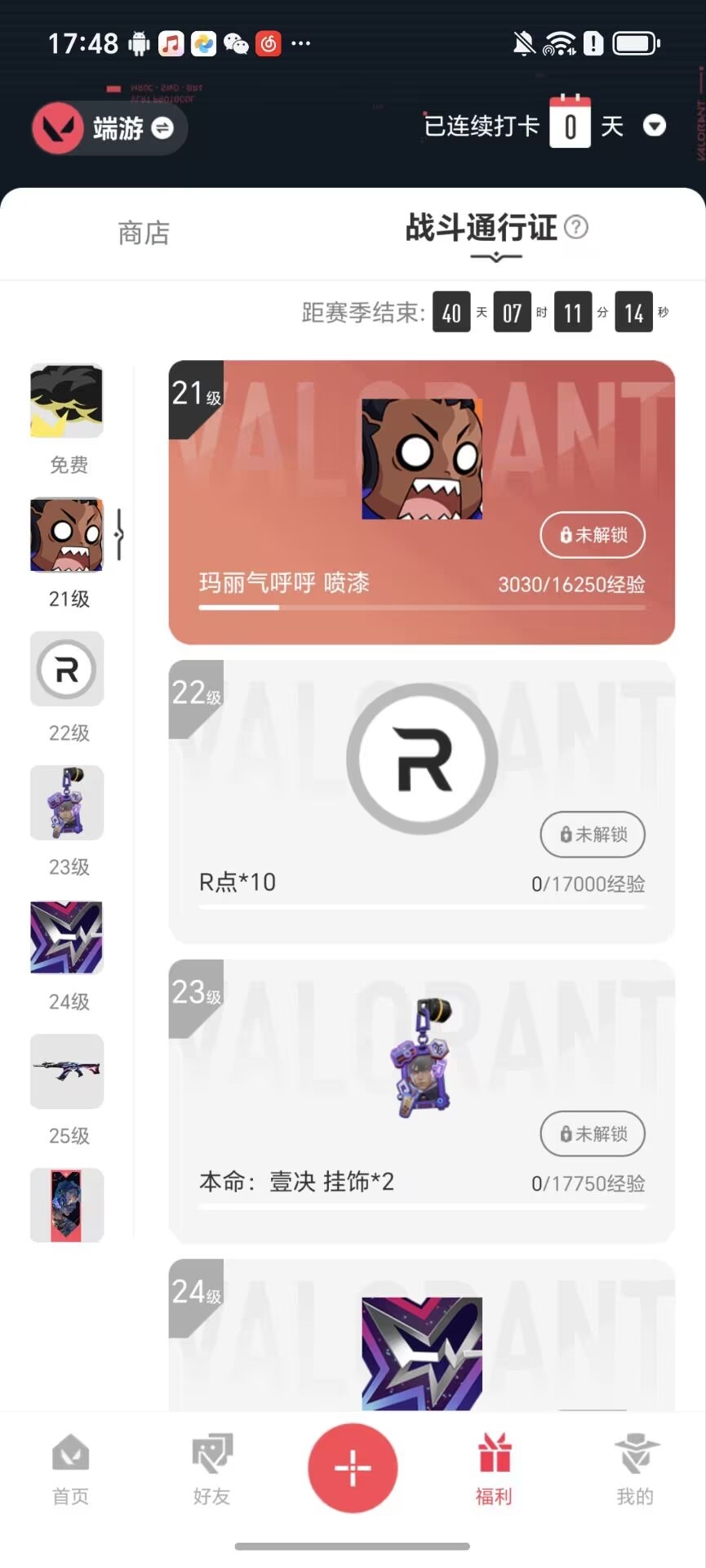The height and width of the screenshot is (1568, 706).
Task: Tap the red plus center button
Action: 353,1468
